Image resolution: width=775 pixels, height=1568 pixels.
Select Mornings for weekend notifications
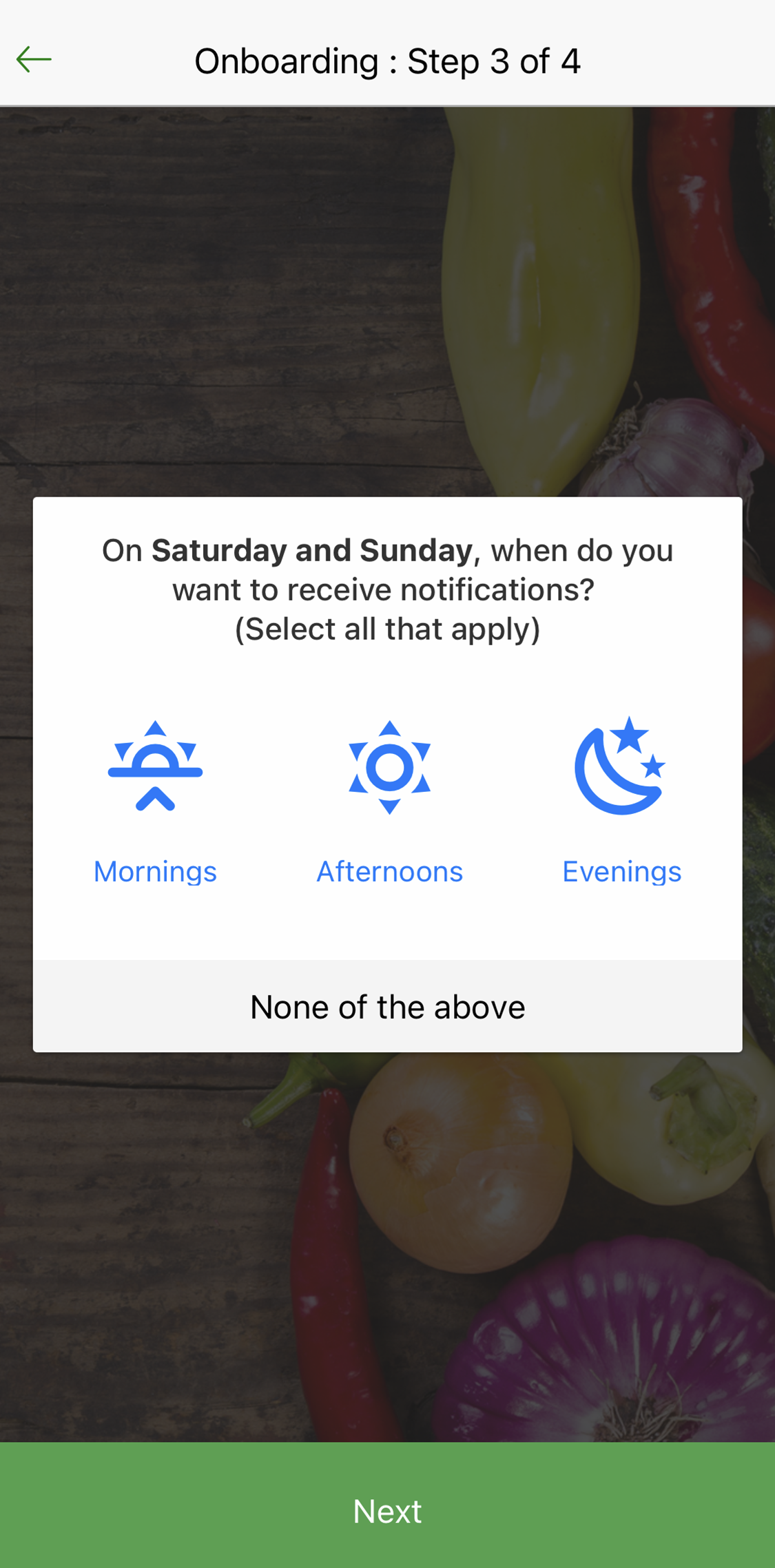pos(155,802)
